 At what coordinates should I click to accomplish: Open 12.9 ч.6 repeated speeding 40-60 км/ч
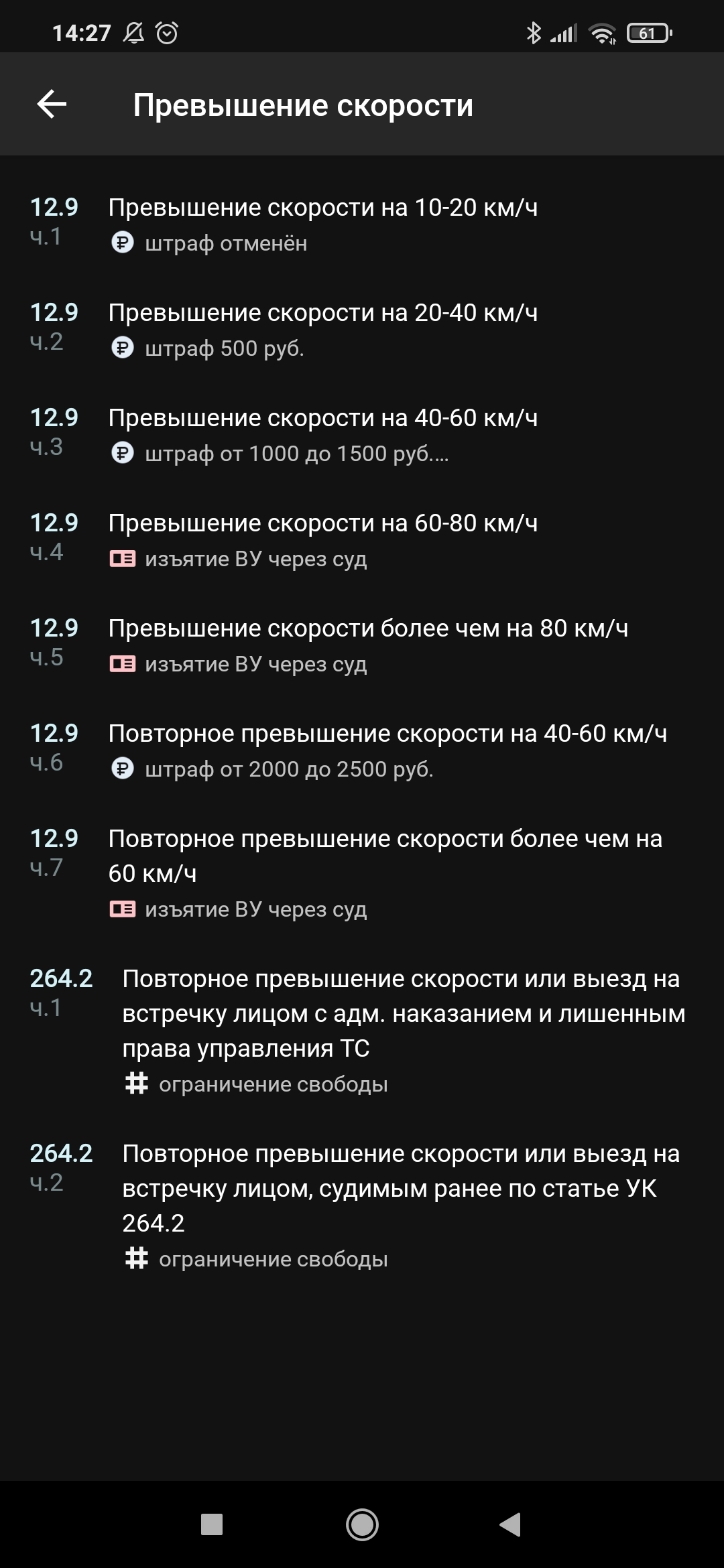362,750
